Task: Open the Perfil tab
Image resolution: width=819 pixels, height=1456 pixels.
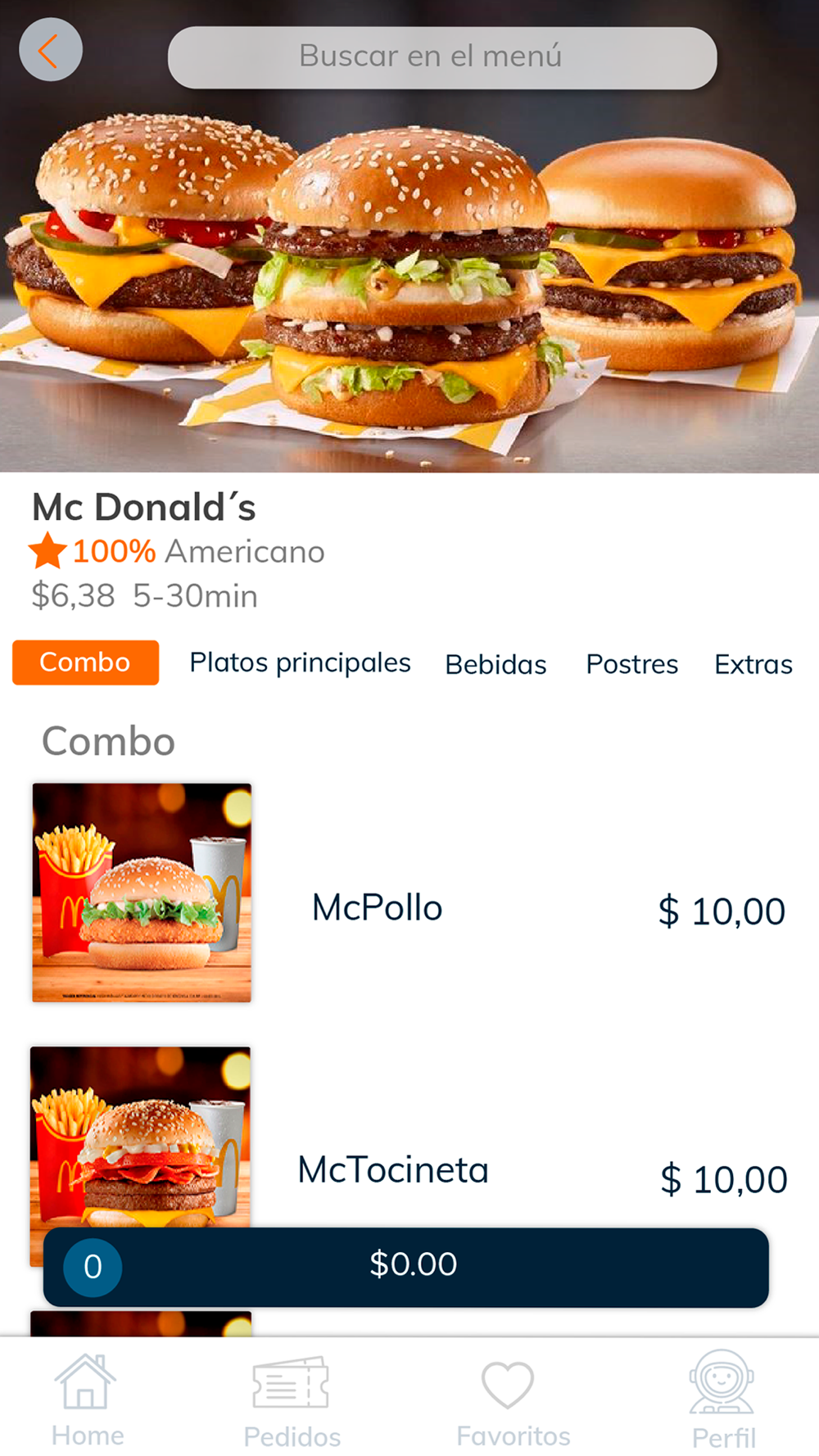Action: [x=722, y=1400]
